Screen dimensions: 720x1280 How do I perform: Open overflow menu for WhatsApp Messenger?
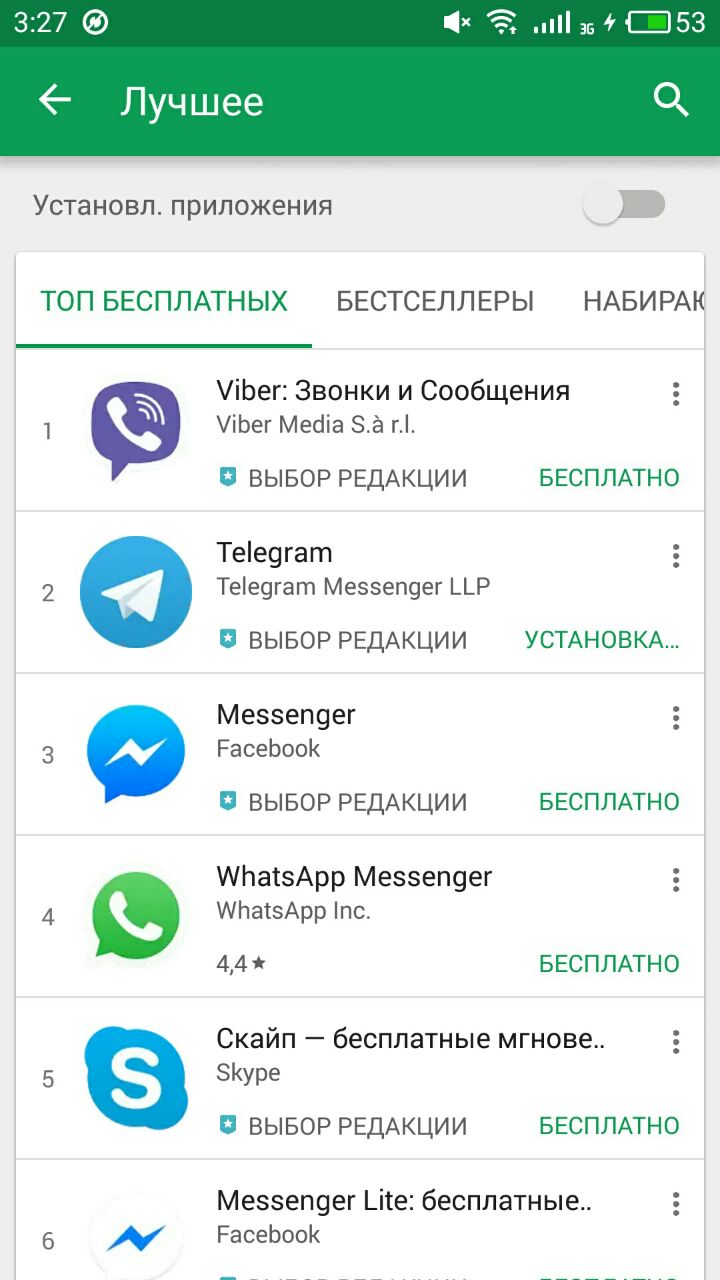tap(676, 880)
